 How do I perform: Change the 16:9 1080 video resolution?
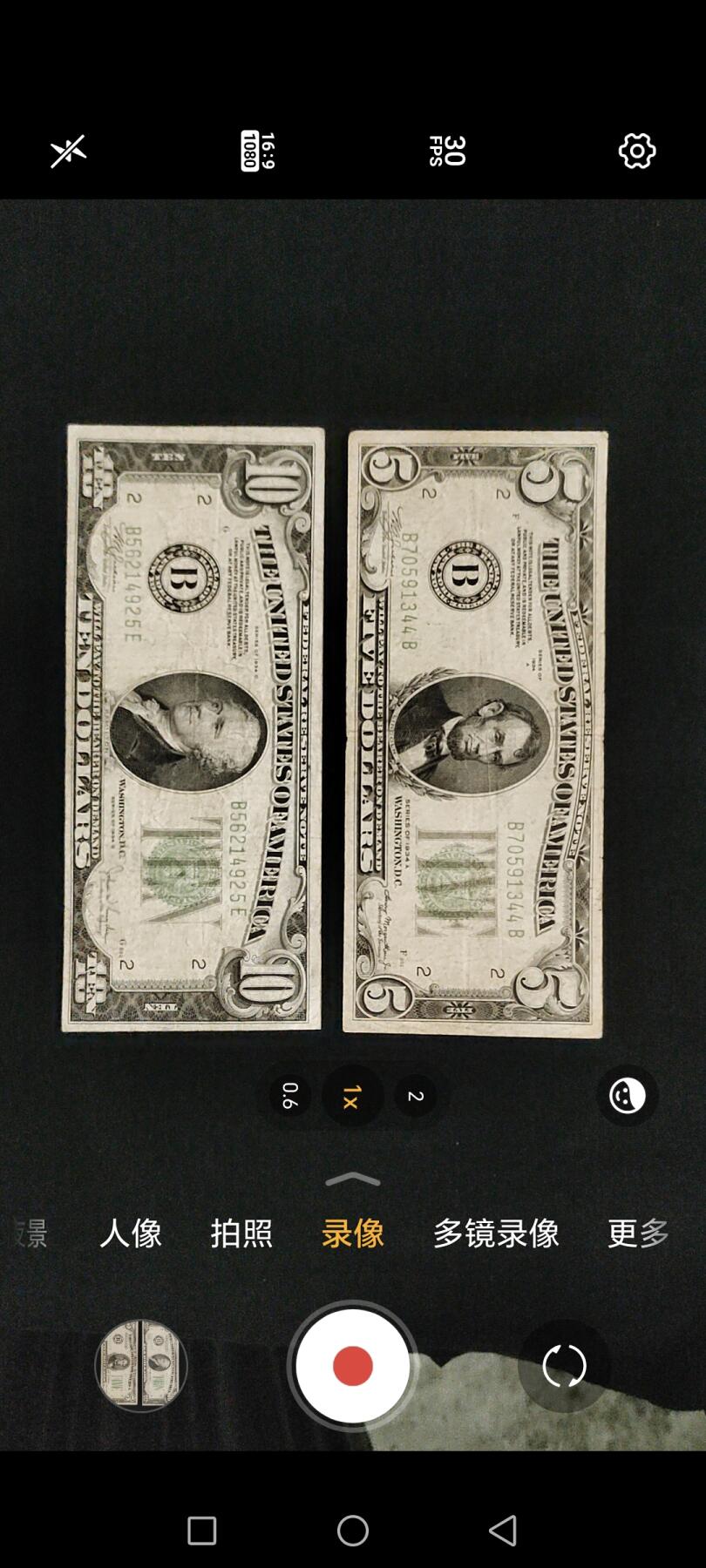click(258, 152)
